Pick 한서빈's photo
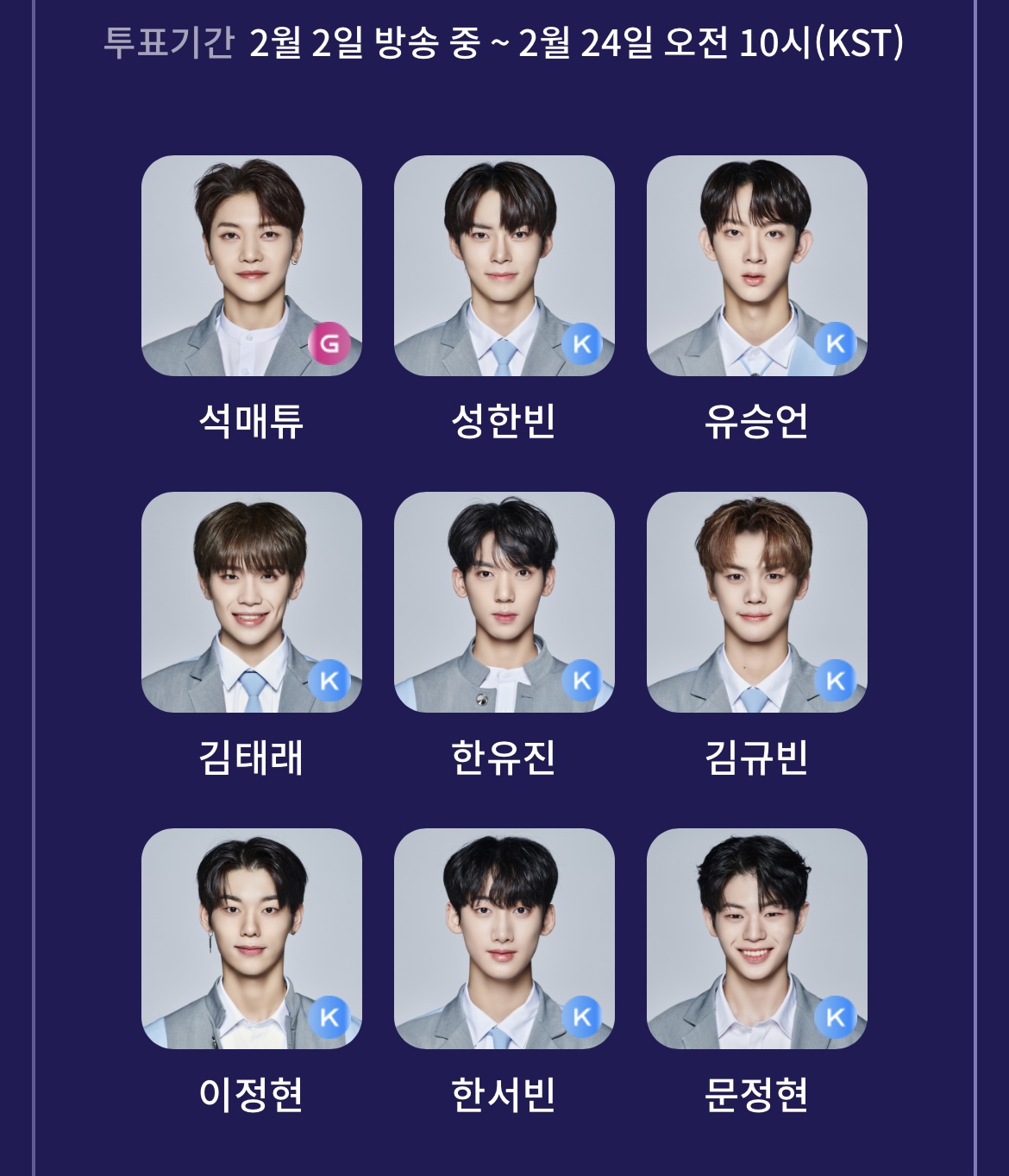1009x1176 pixels. [x=504, y=939]
